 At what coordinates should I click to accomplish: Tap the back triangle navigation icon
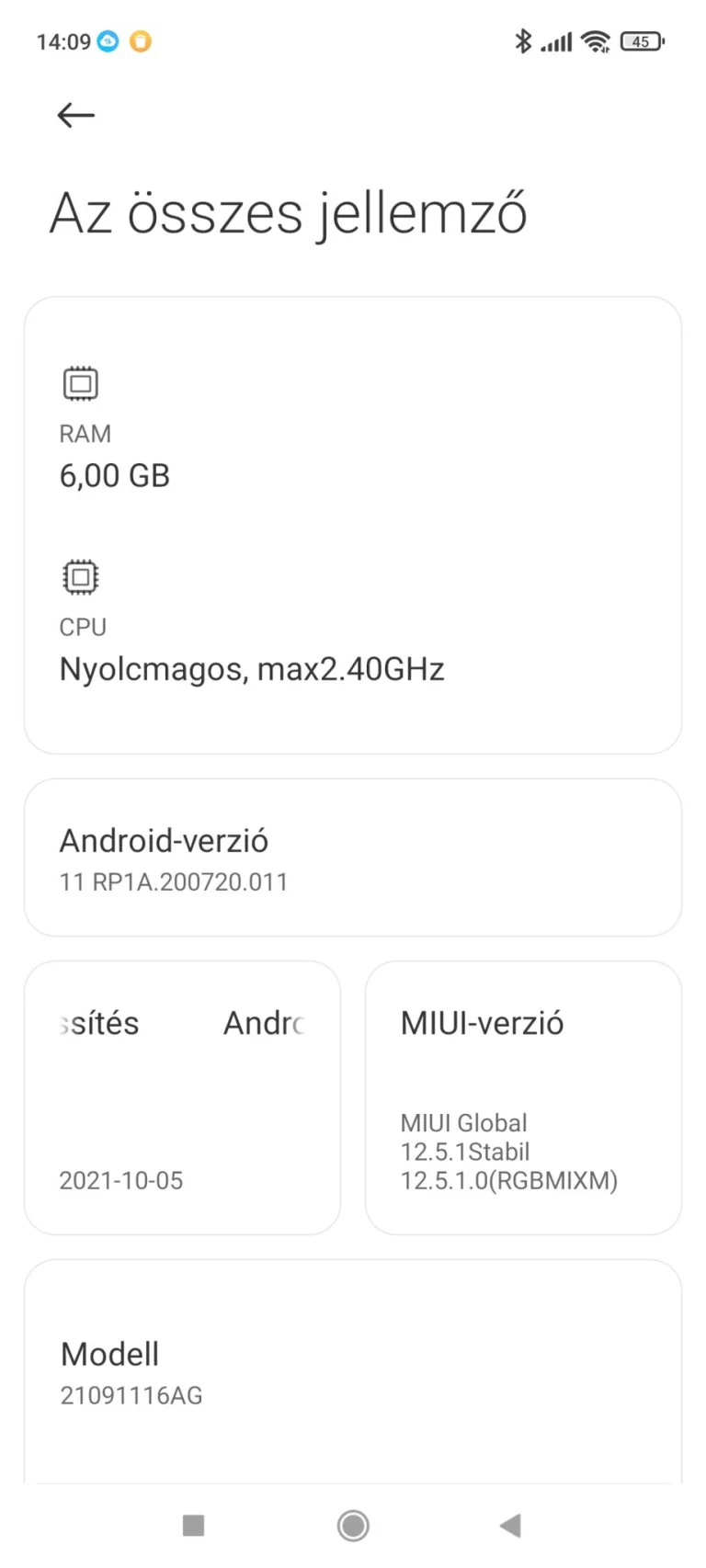pos(511,1524)
